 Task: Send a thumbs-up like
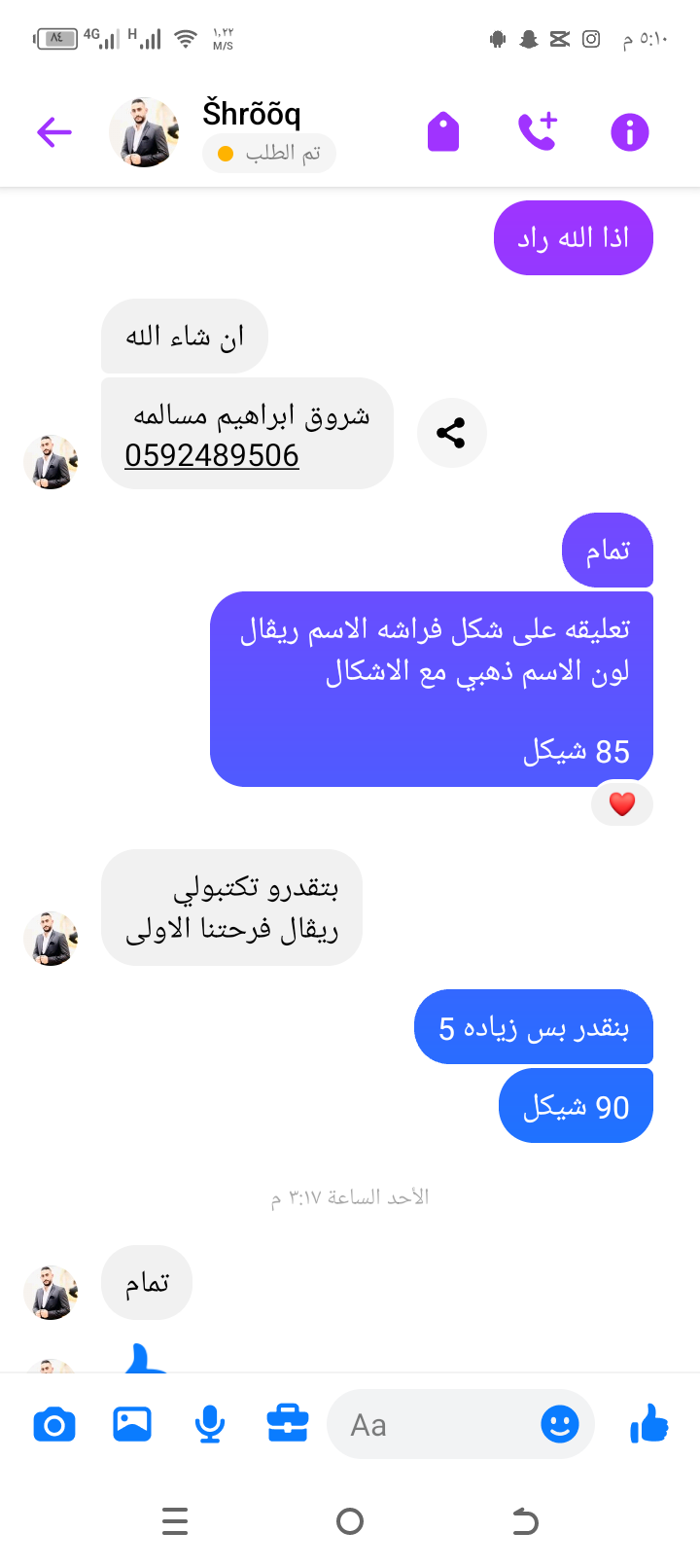point(649,1424)
